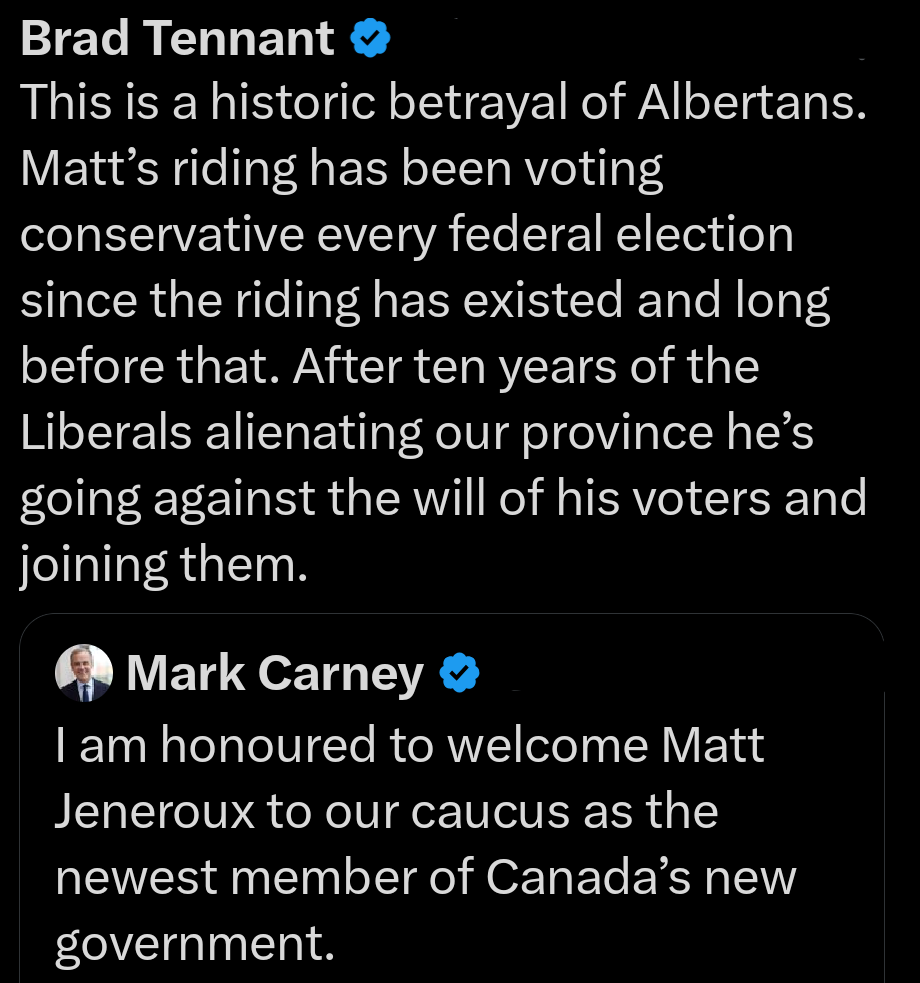Click the words 'Canada's new government'
The height and width of the screenshot is (983, 920).
640,877
